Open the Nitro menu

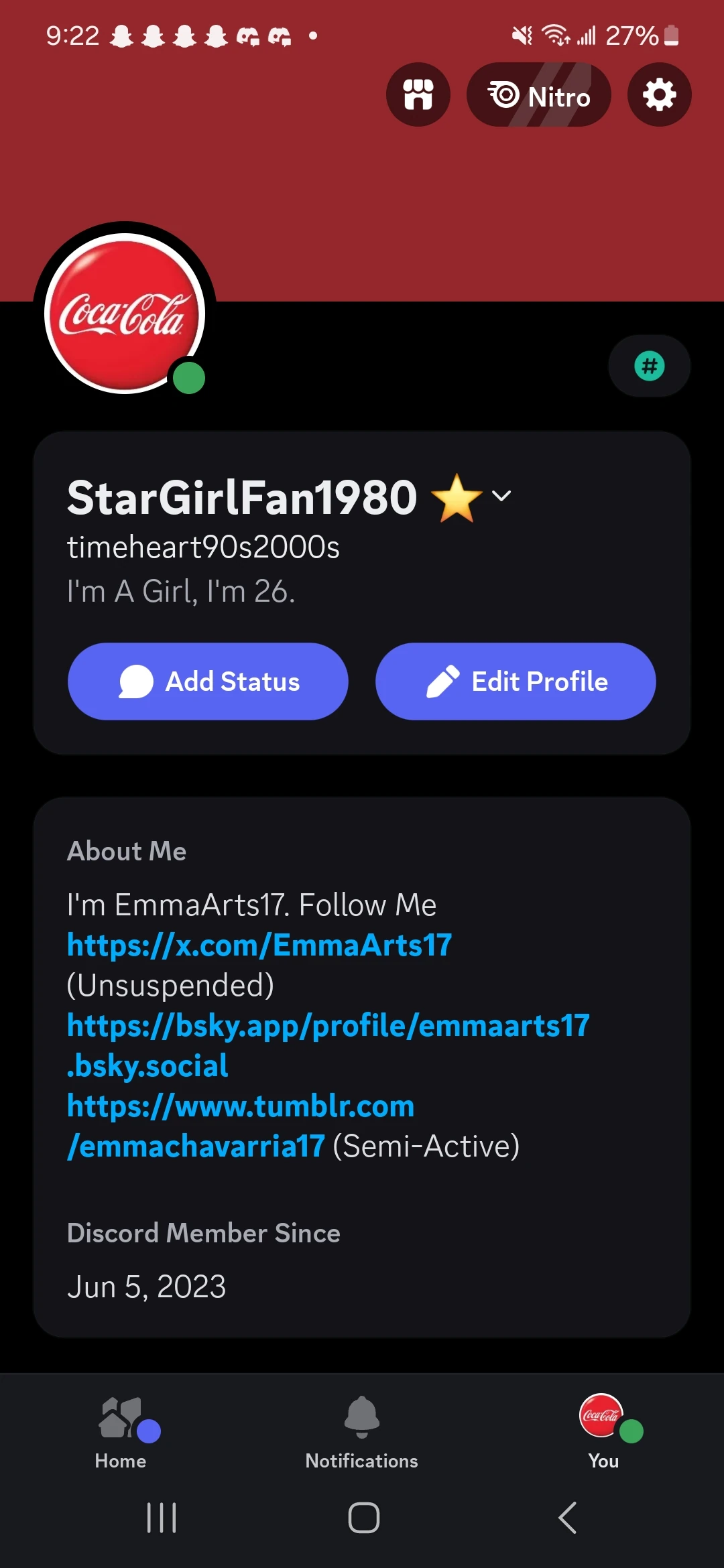[x=539, y=94]
